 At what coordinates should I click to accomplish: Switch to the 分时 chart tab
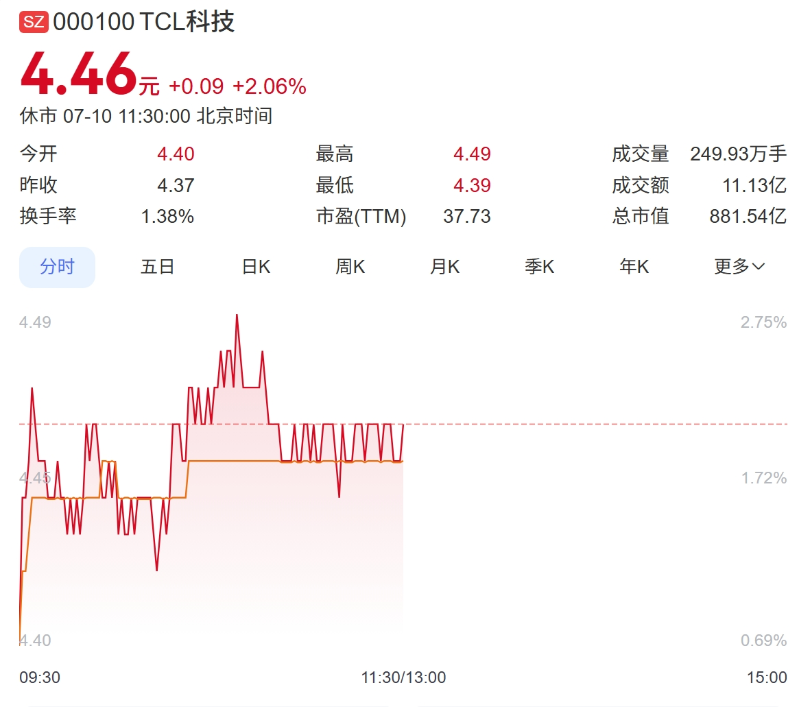pos(57,267)
